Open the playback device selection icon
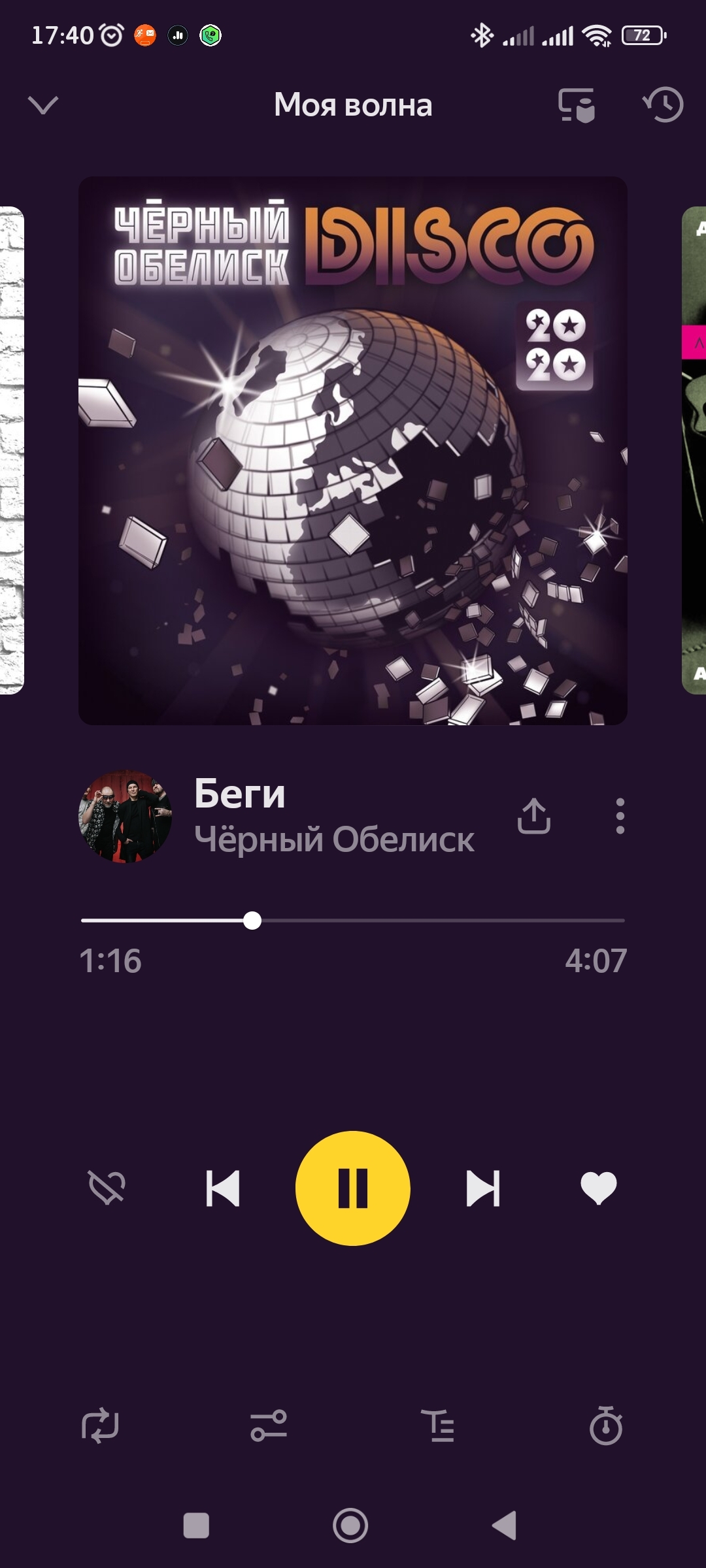 click(577, 105)
